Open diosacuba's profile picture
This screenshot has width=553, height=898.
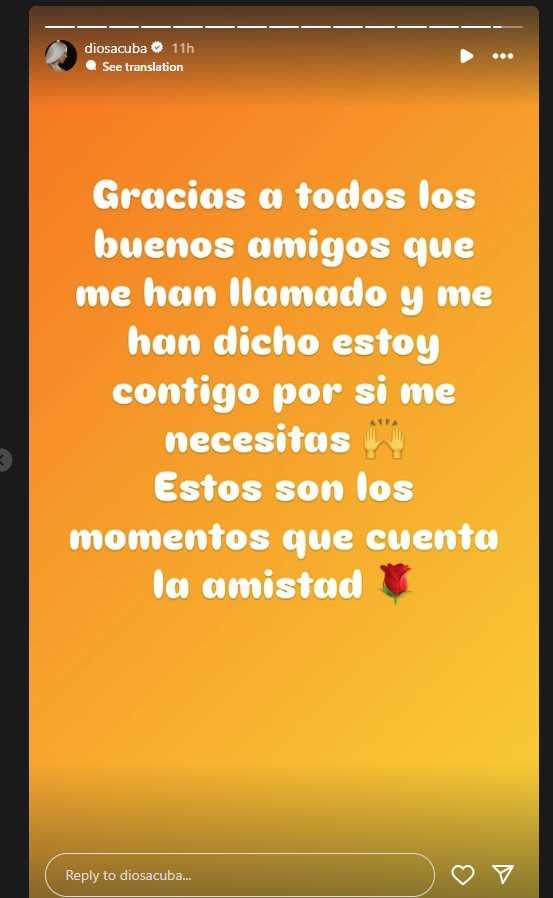(61, 56)
